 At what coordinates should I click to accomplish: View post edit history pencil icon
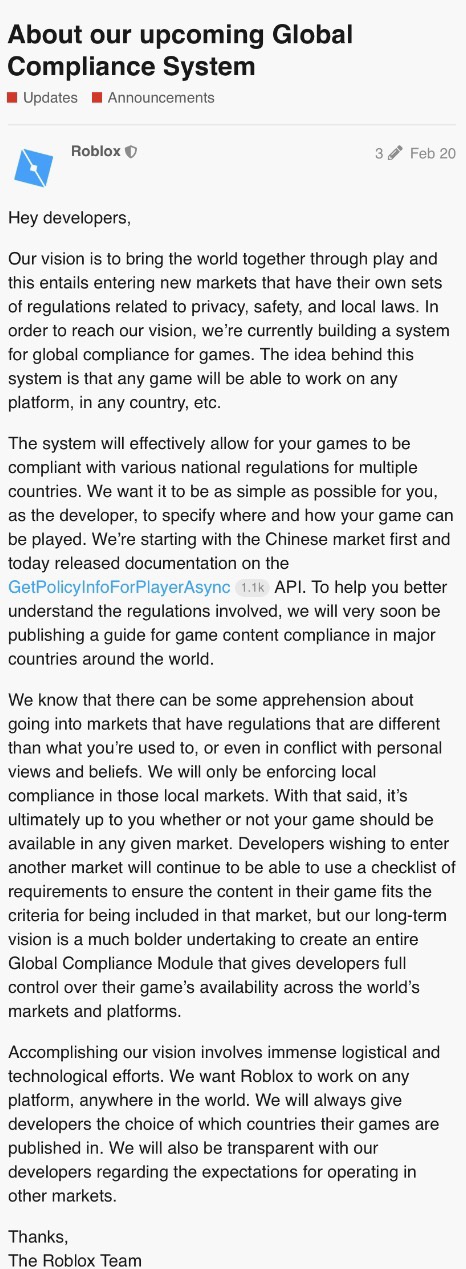(395, 153)
